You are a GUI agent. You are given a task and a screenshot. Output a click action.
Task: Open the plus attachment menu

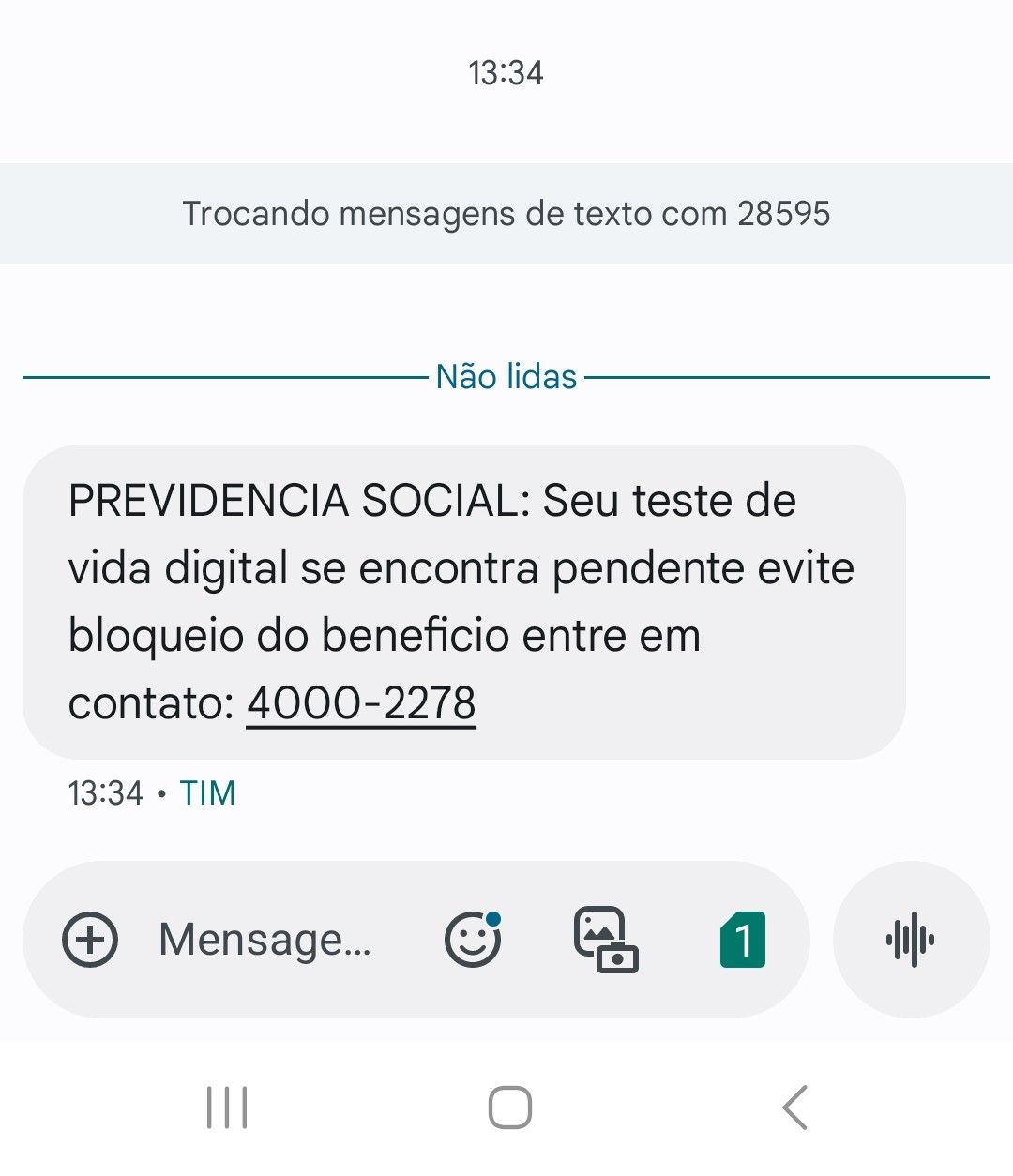[x=90, y=940]
